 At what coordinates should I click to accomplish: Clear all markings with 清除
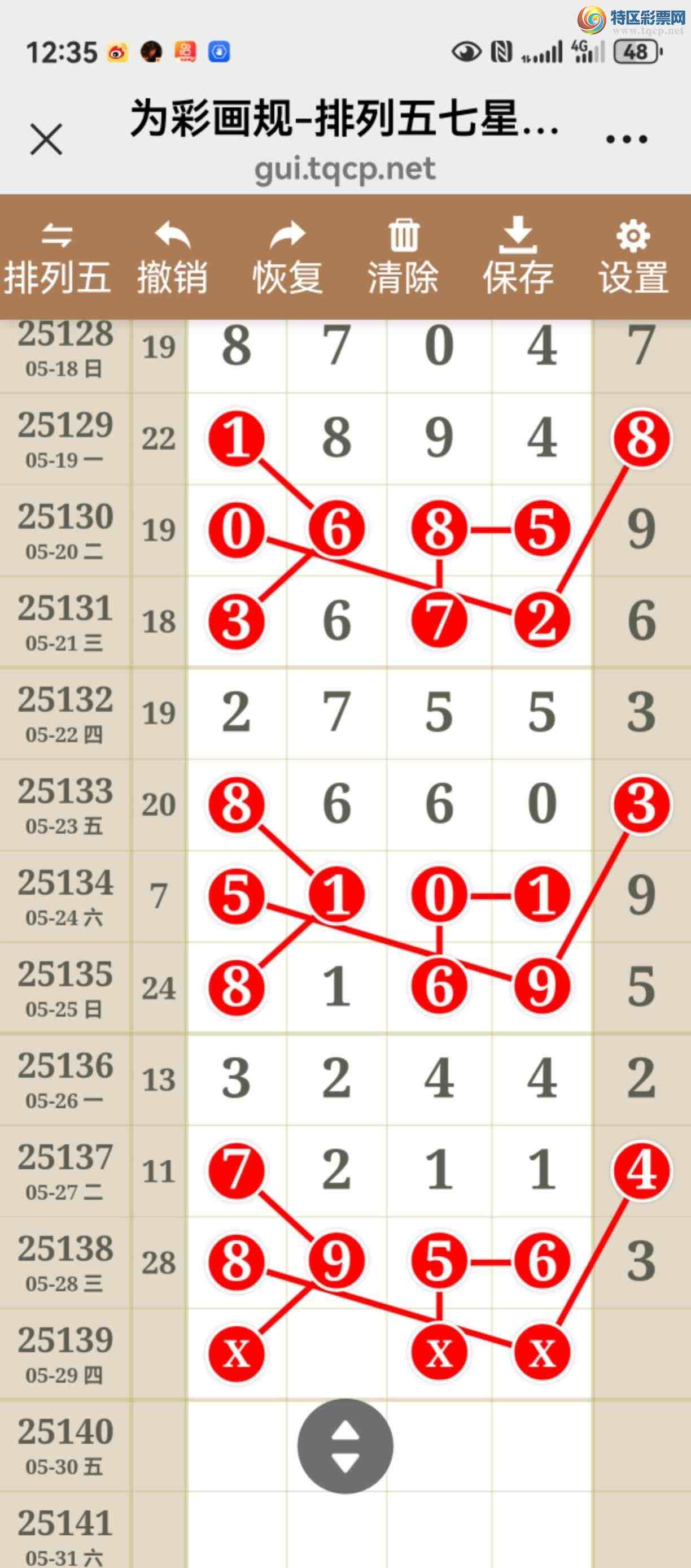point(403,258)
